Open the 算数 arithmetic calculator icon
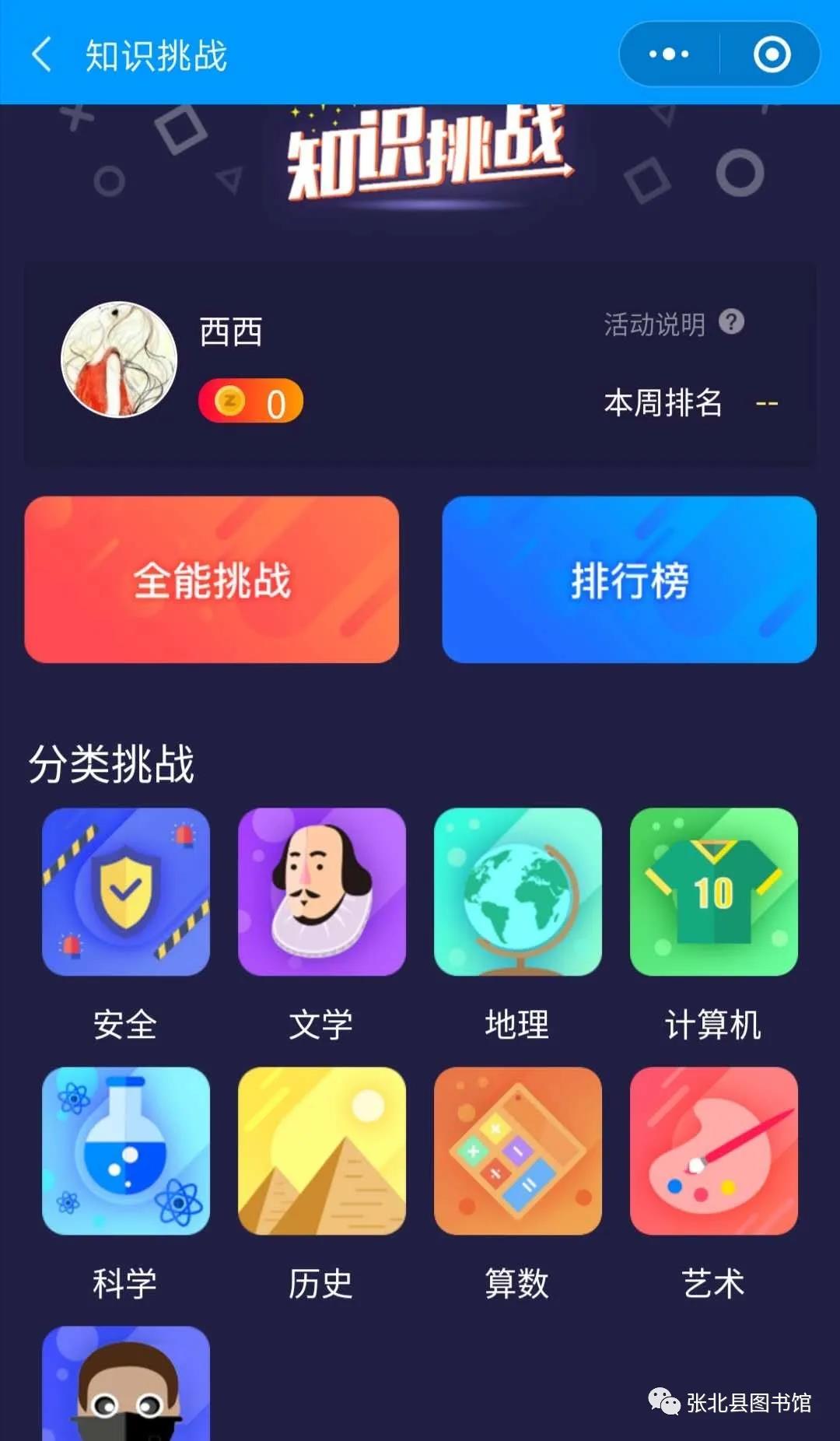 coord(517,1150)
